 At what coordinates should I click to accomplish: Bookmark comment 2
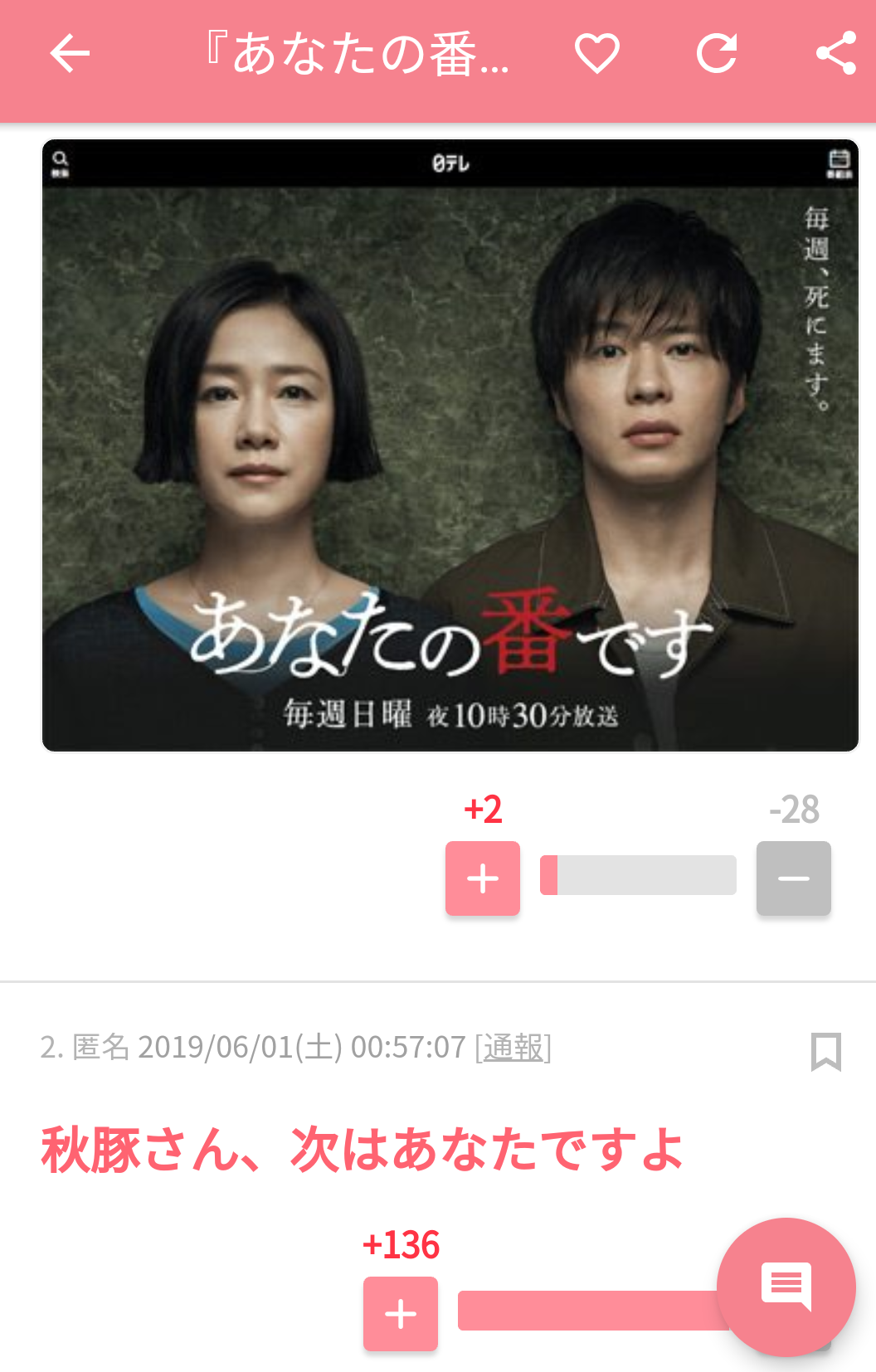tap(825, 1051)
